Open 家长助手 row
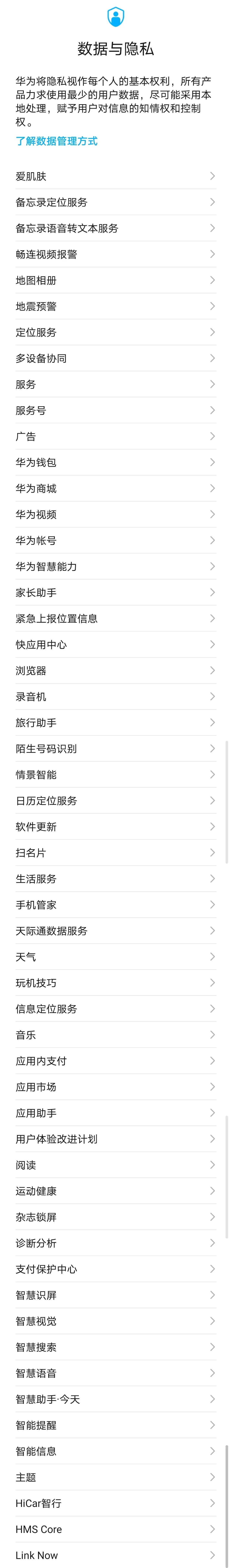This screenshot has width=232, height=1568. click(115, 592)
